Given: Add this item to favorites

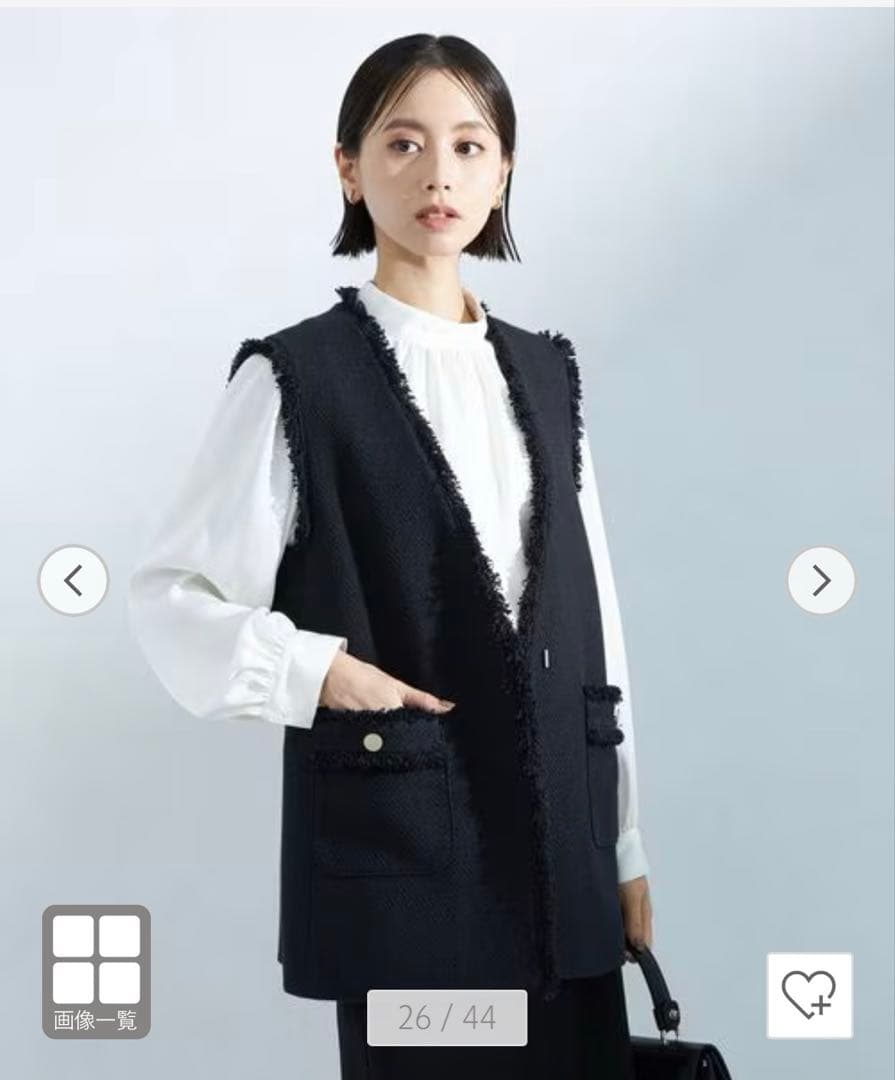Looking at the screenshot, I should tap(809, 995).
